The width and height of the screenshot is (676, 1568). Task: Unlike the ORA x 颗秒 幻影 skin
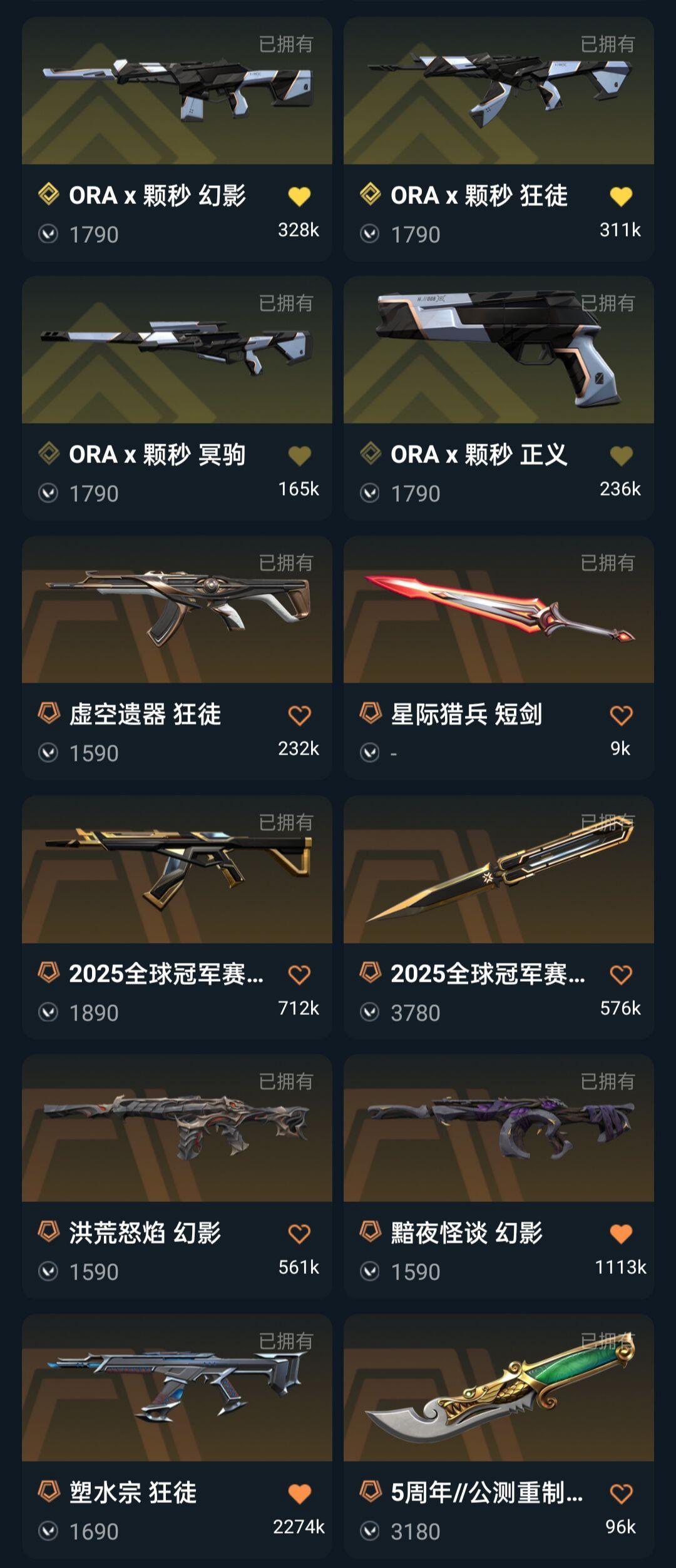click(299, 196)
